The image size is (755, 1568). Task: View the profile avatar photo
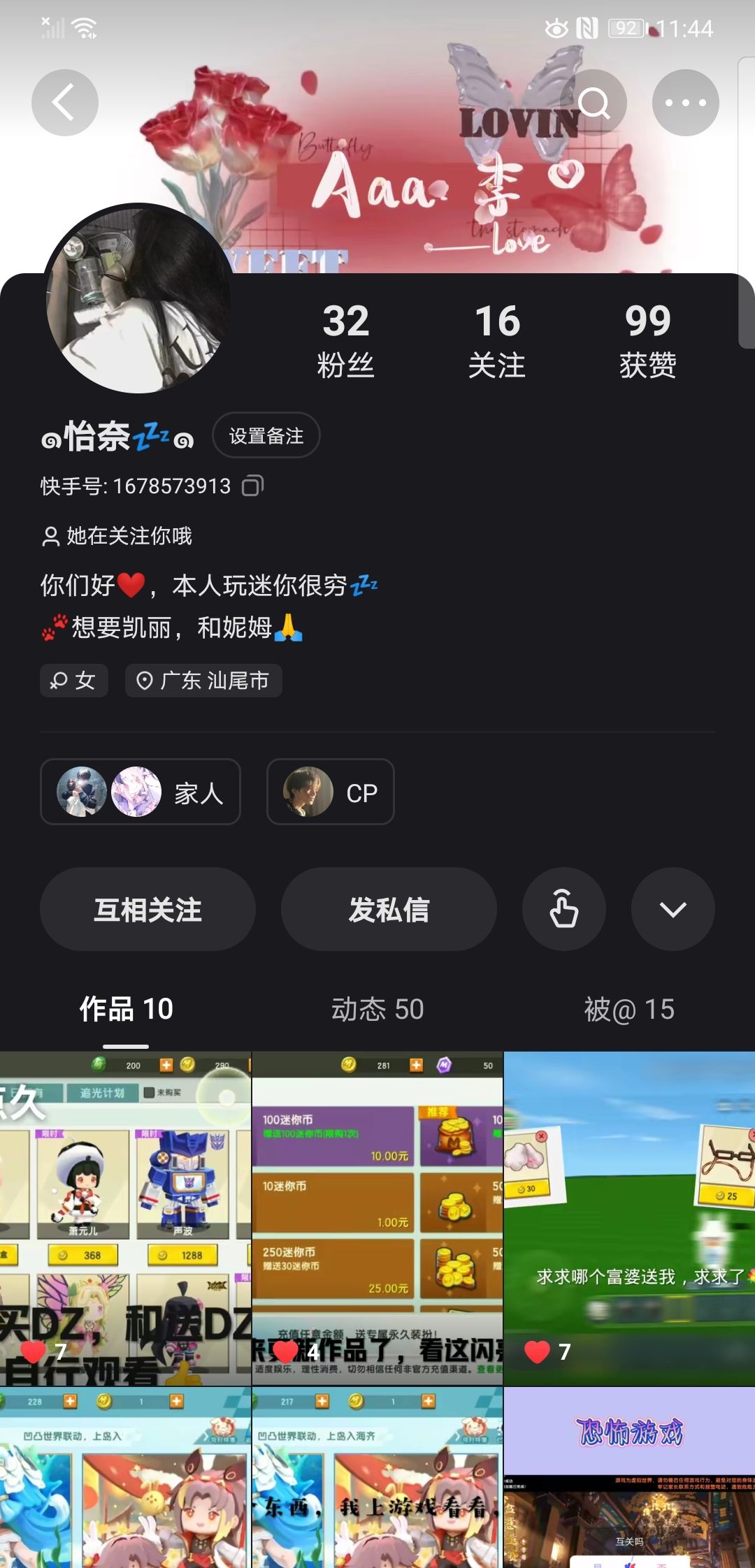tap(138, 298)
